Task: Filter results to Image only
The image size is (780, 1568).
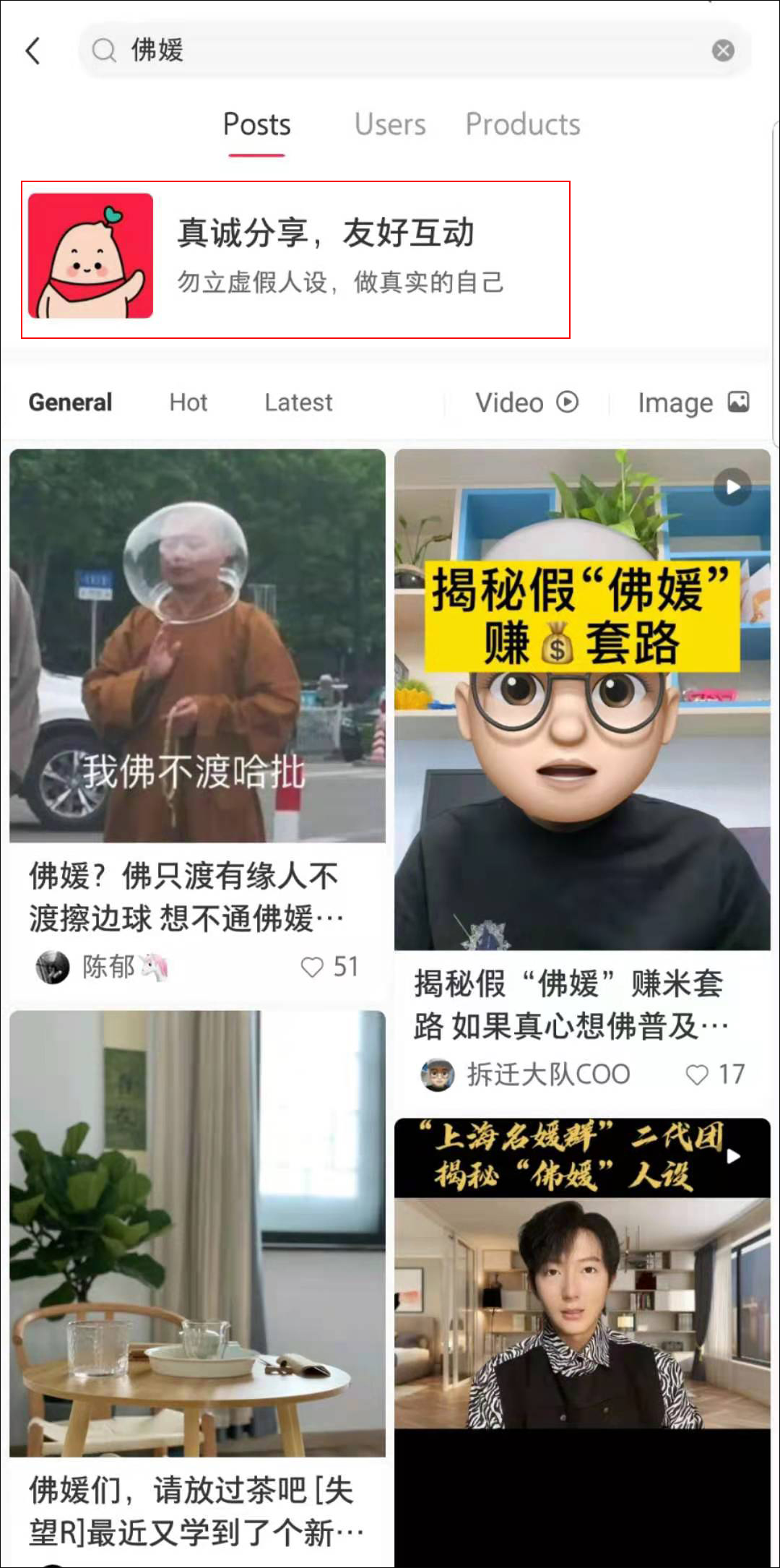Action: 693,402
